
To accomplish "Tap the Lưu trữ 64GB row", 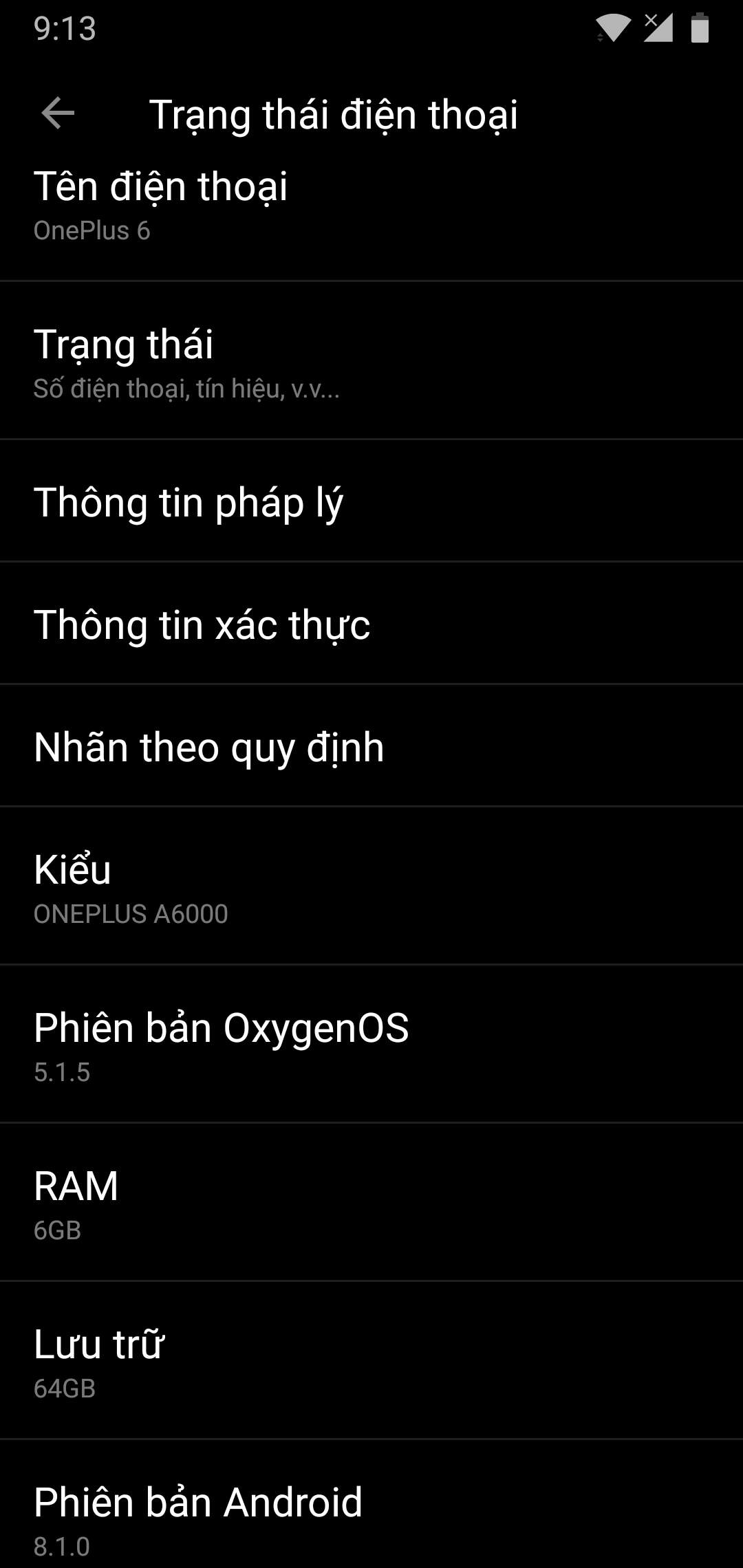I will tap(371, 1362).
